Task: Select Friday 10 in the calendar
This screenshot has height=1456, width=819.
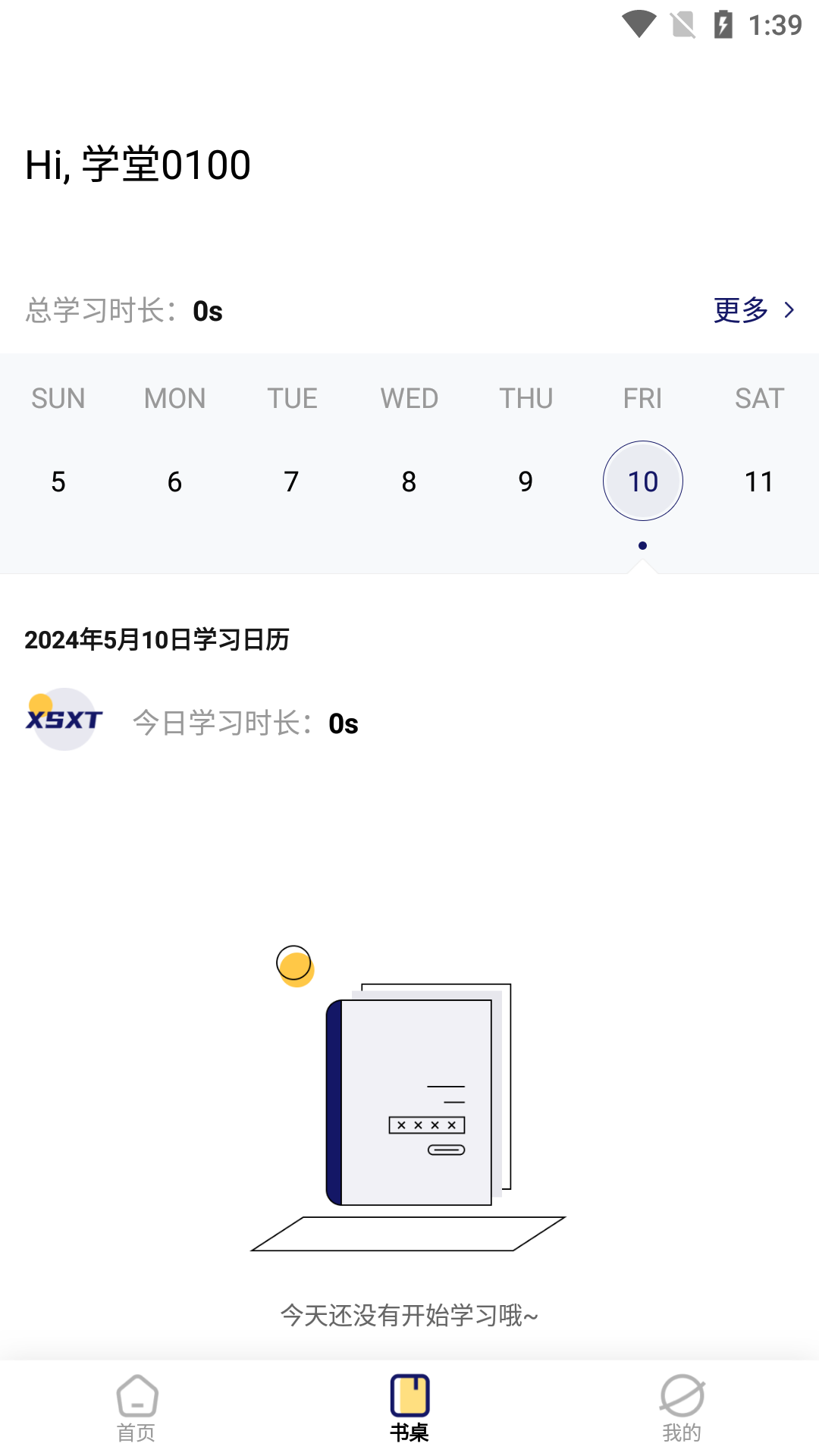Action: (642, 482)
